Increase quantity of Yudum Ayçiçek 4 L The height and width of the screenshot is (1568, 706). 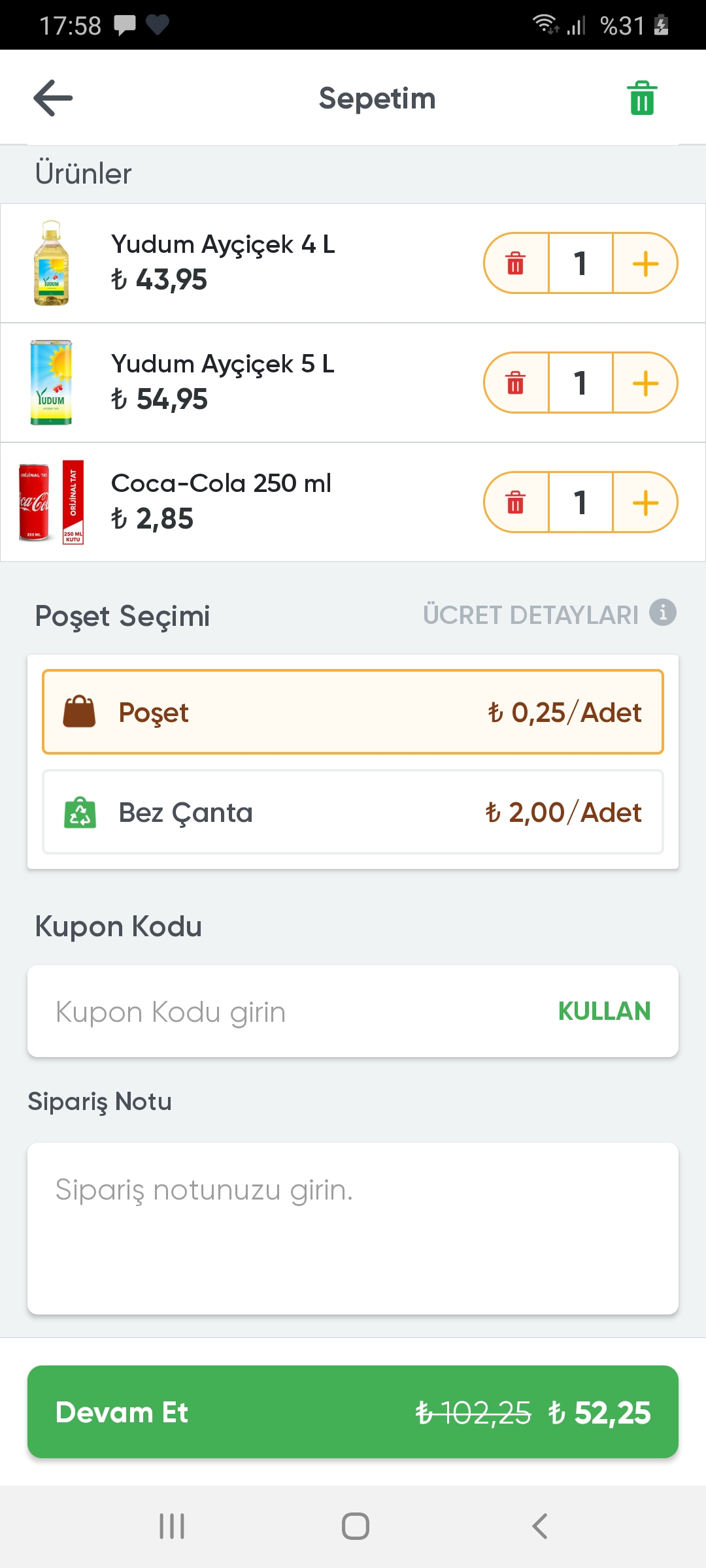(x=645, y=263)
